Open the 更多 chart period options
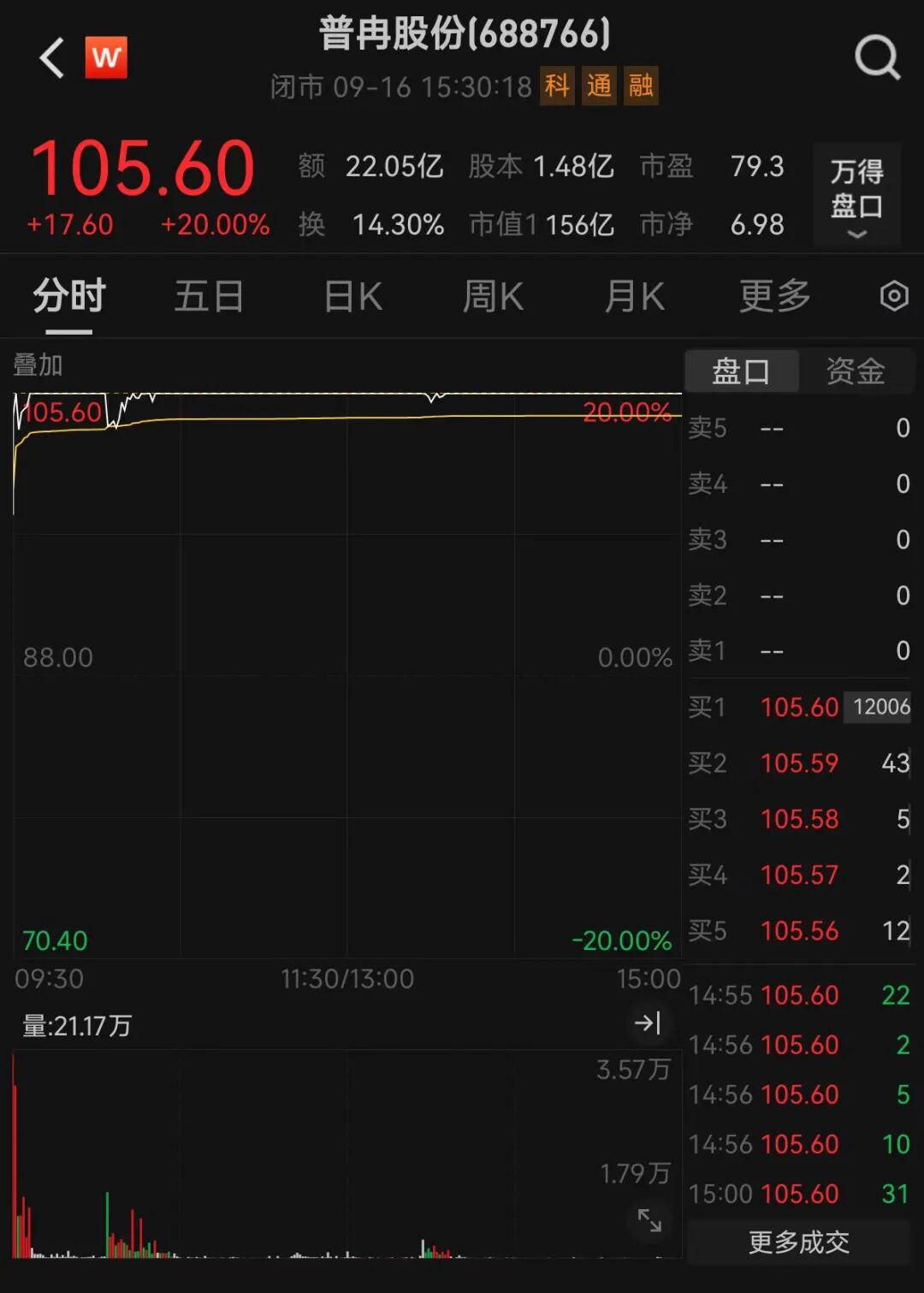The height and width of the screenshot is (1293, 924). [775, 297]
